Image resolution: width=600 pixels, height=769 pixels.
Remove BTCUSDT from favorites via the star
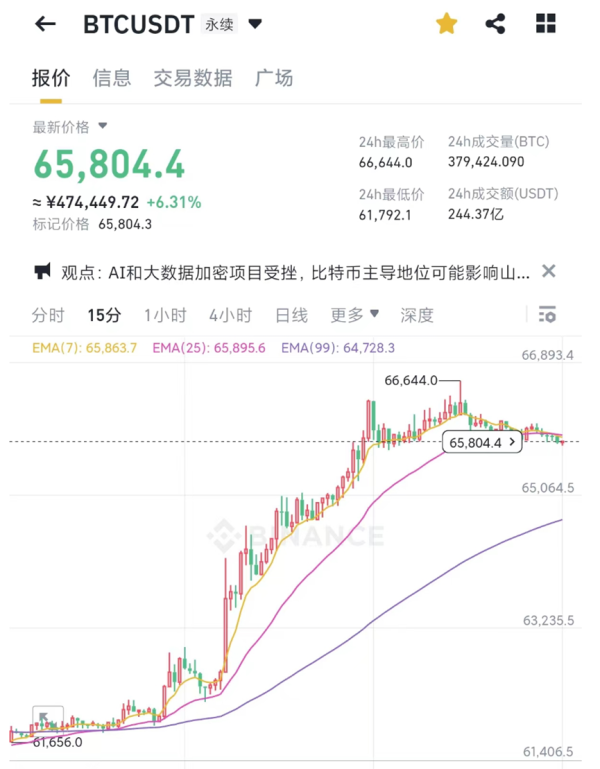[446, 24]
